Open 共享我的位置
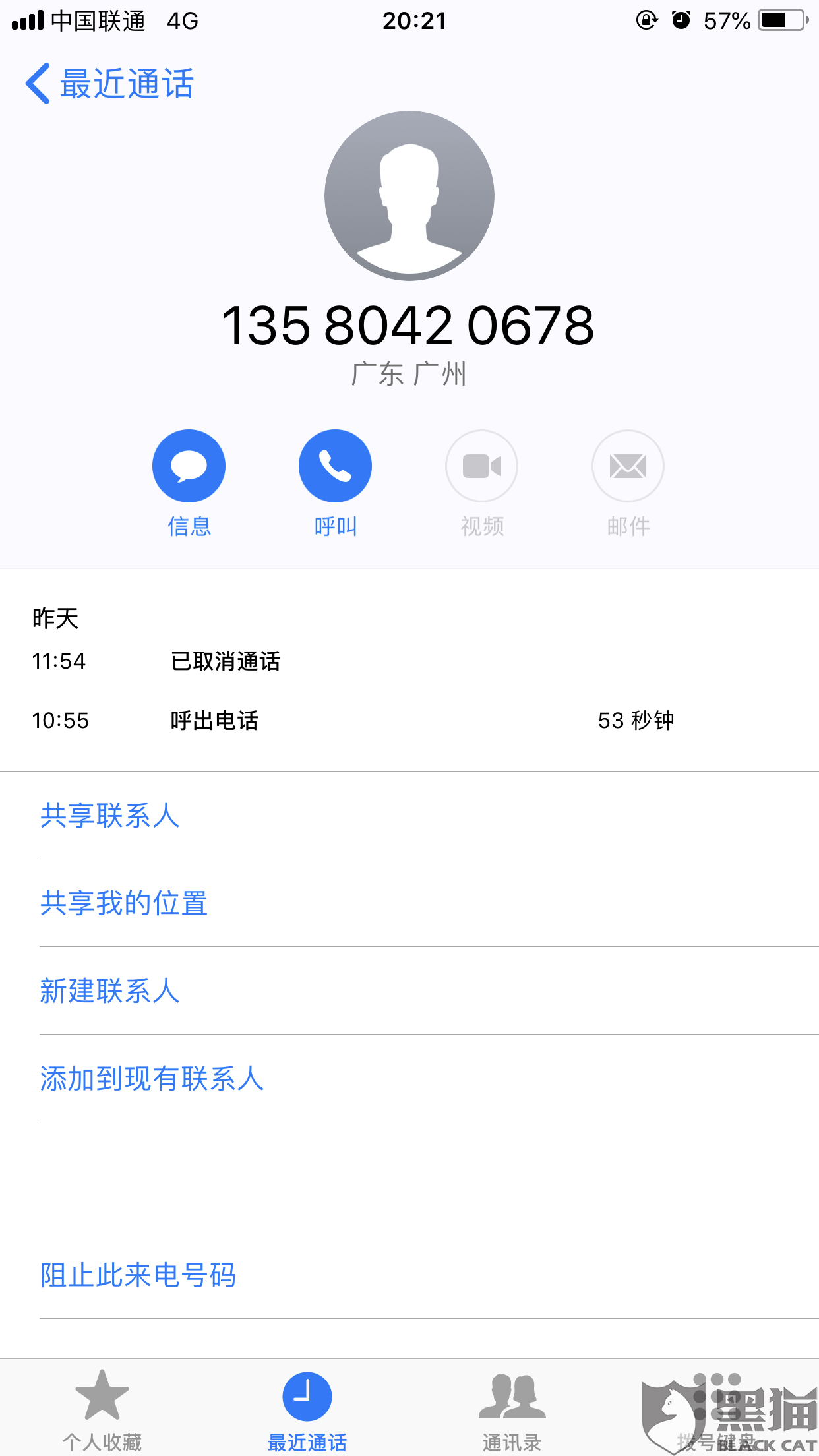Screen dimensions: 819x1456 [x=124, y=903]
